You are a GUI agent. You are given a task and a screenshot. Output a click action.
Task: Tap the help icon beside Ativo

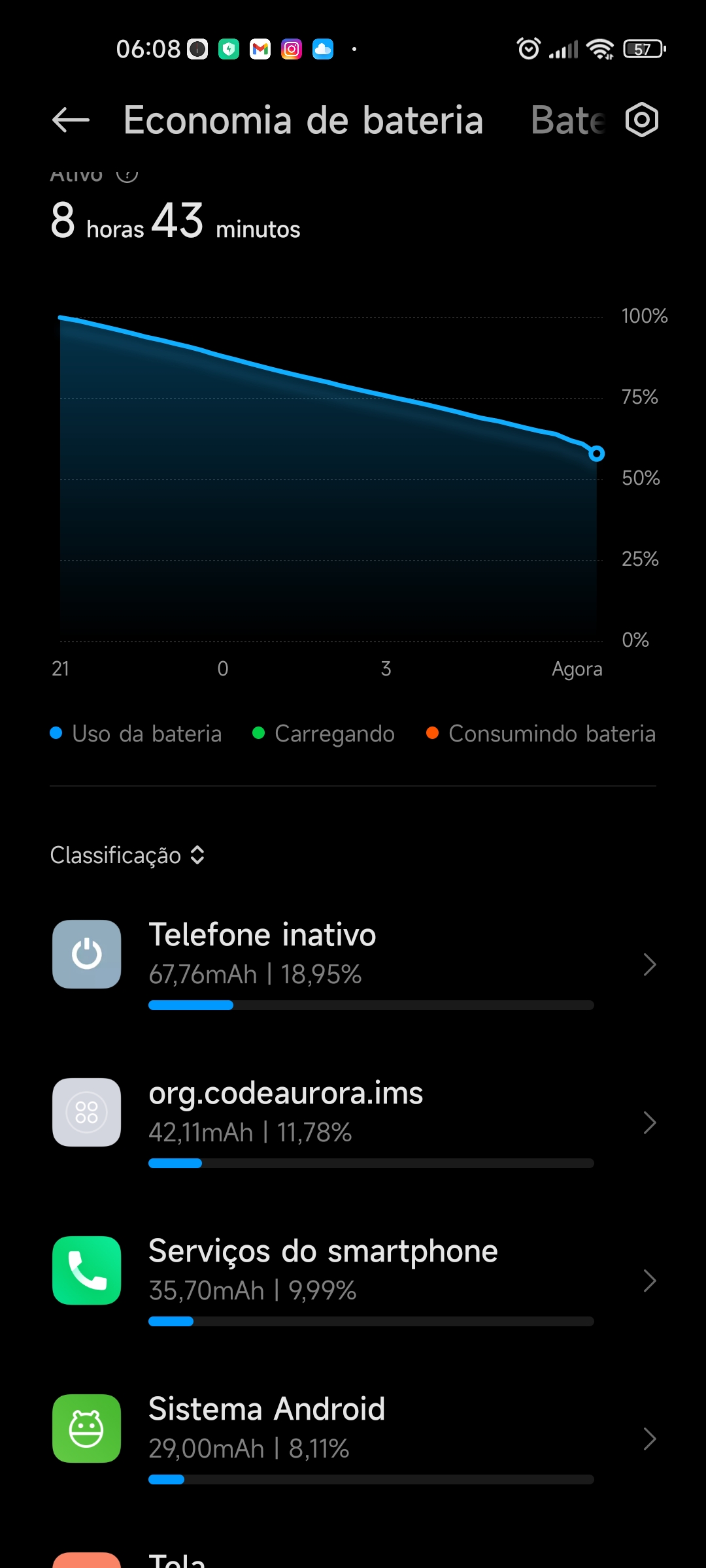point(127,173)
